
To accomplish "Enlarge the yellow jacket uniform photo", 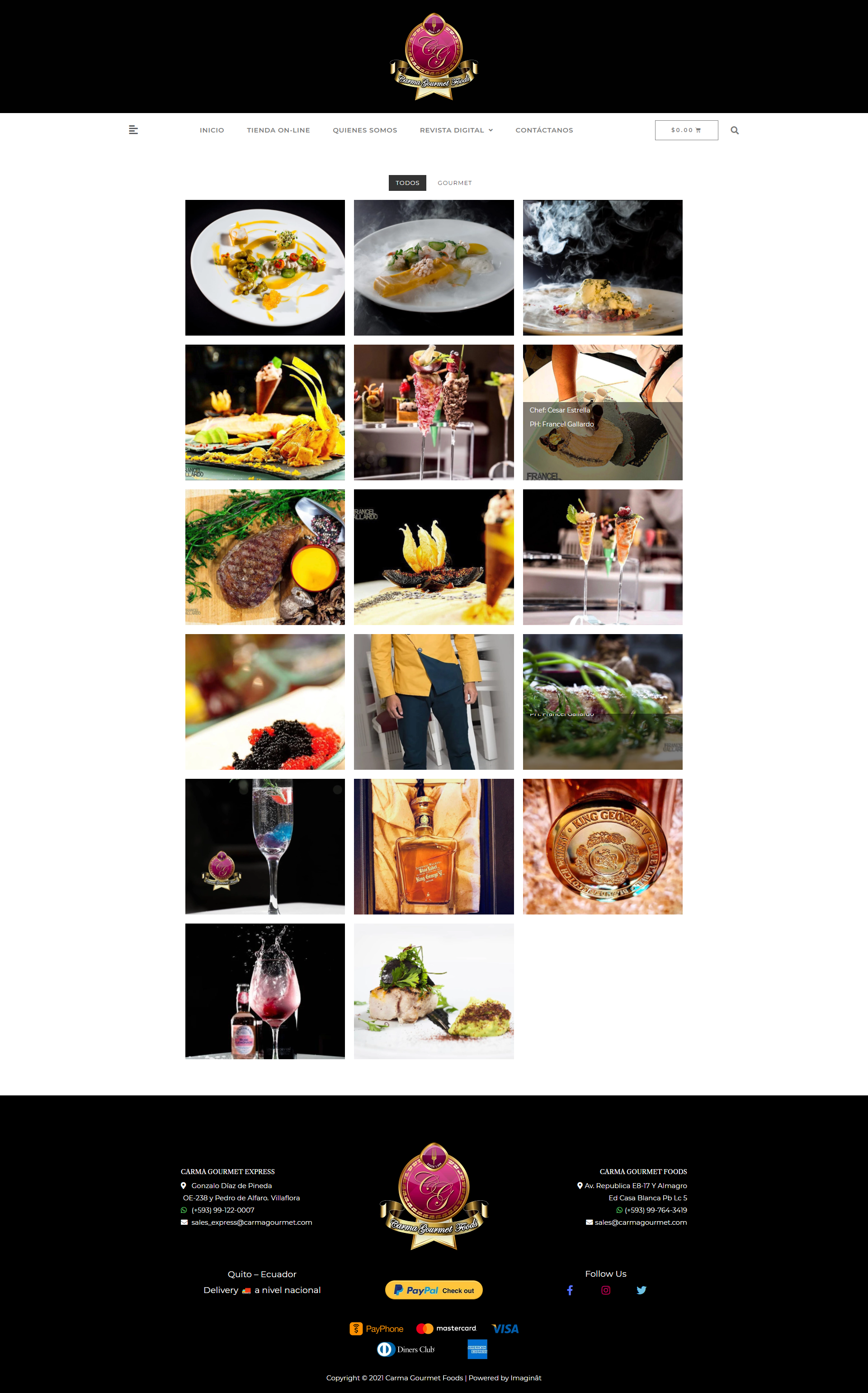I will click(x=434, y=701).
